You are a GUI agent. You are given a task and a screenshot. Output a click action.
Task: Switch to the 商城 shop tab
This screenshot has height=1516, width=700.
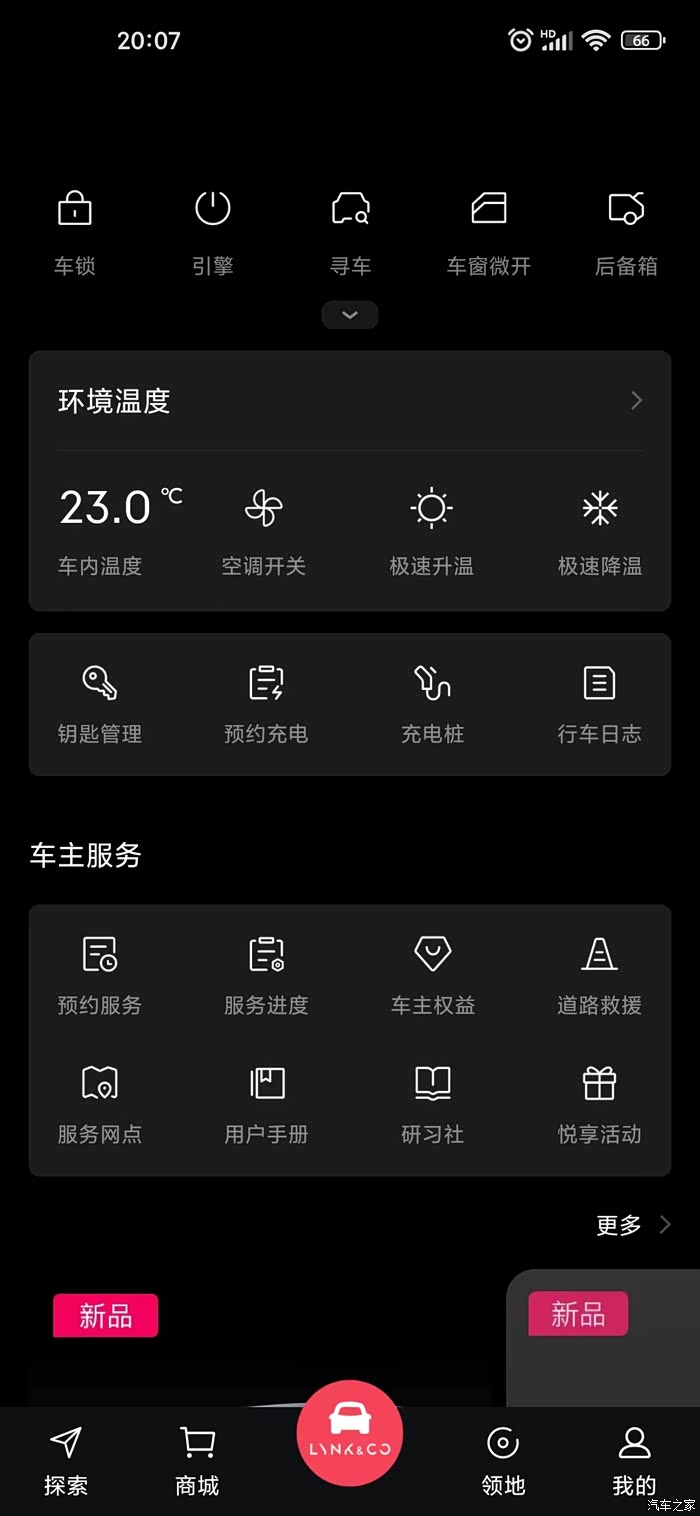coord(197,1462)
